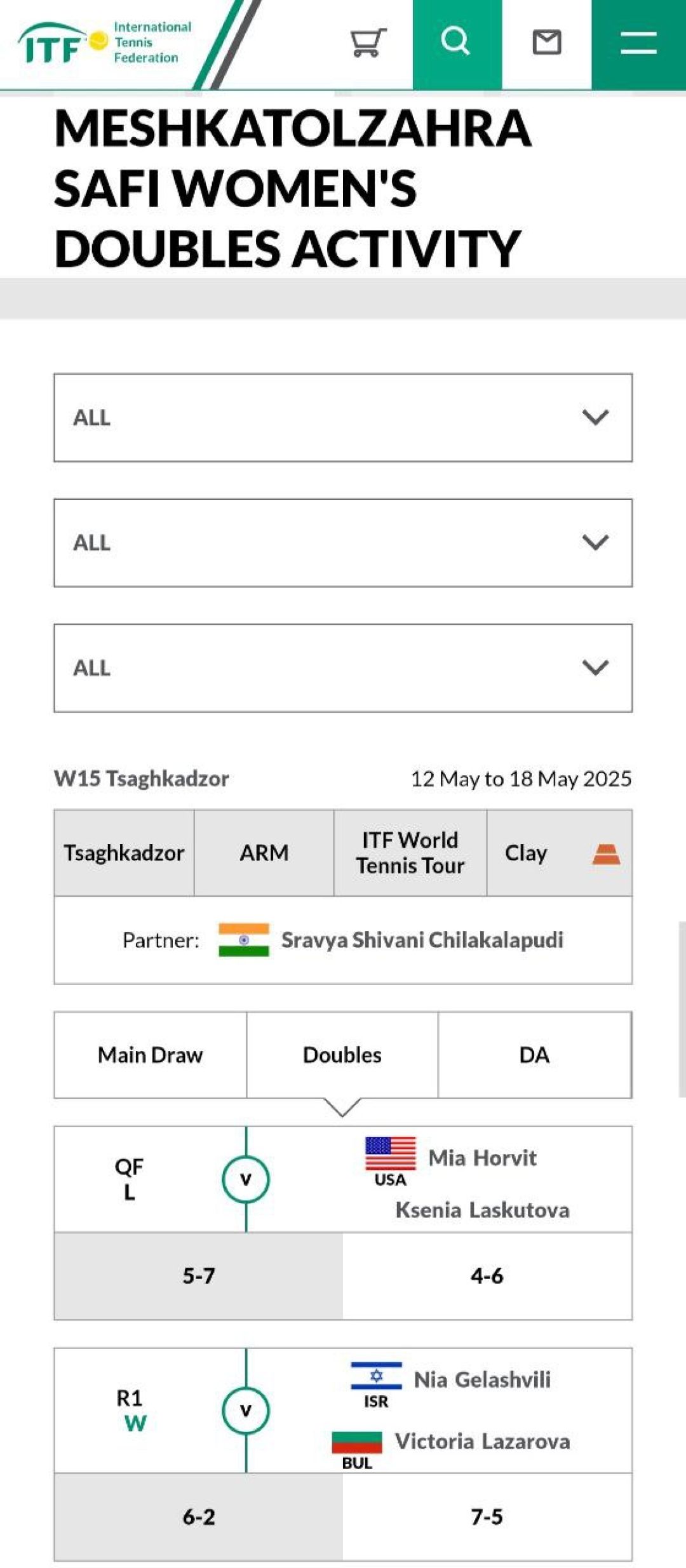Go to ITF homepage via logo
This screenshot has width=686, height=1568.
point(105,43)
